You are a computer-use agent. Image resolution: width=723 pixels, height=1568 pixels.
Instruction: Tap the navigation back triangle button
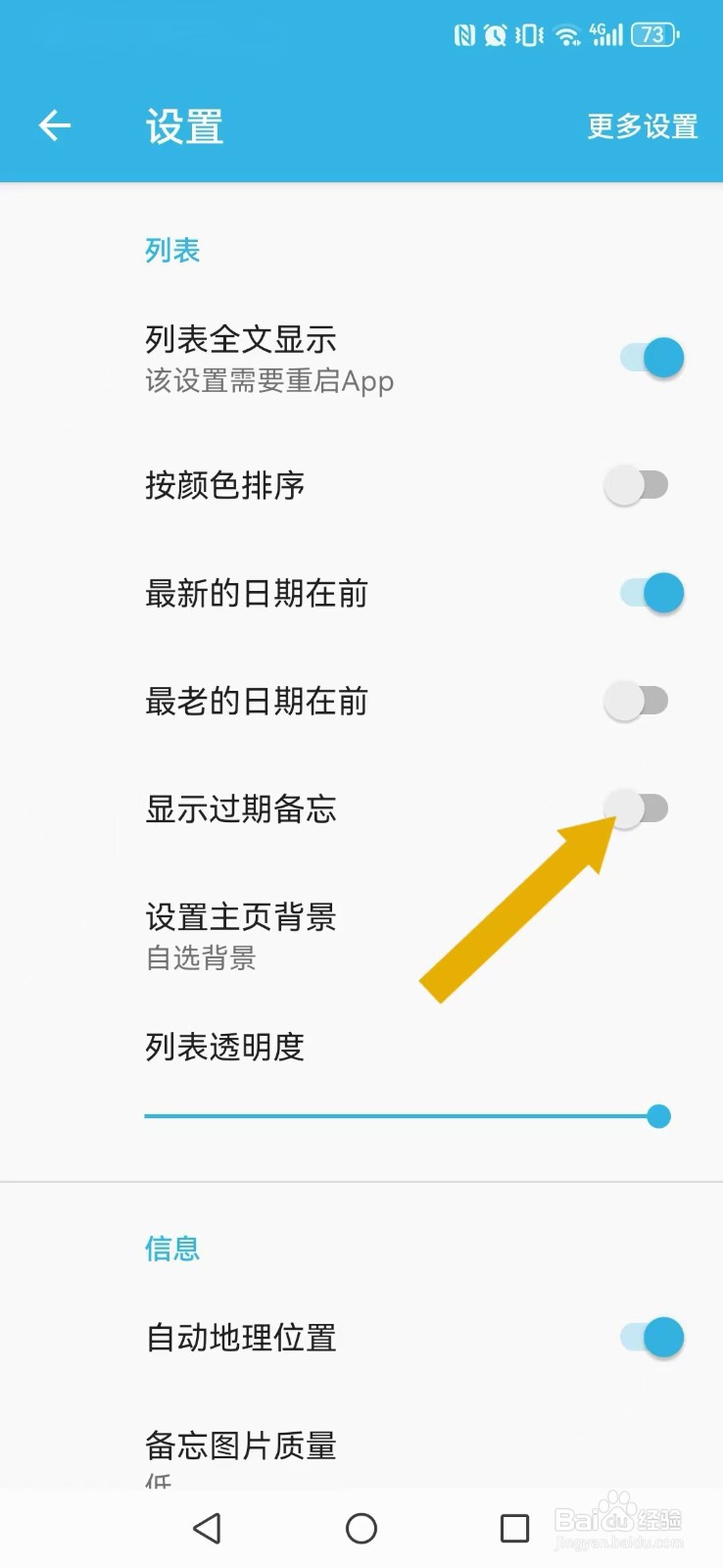tap(207, 1528)
